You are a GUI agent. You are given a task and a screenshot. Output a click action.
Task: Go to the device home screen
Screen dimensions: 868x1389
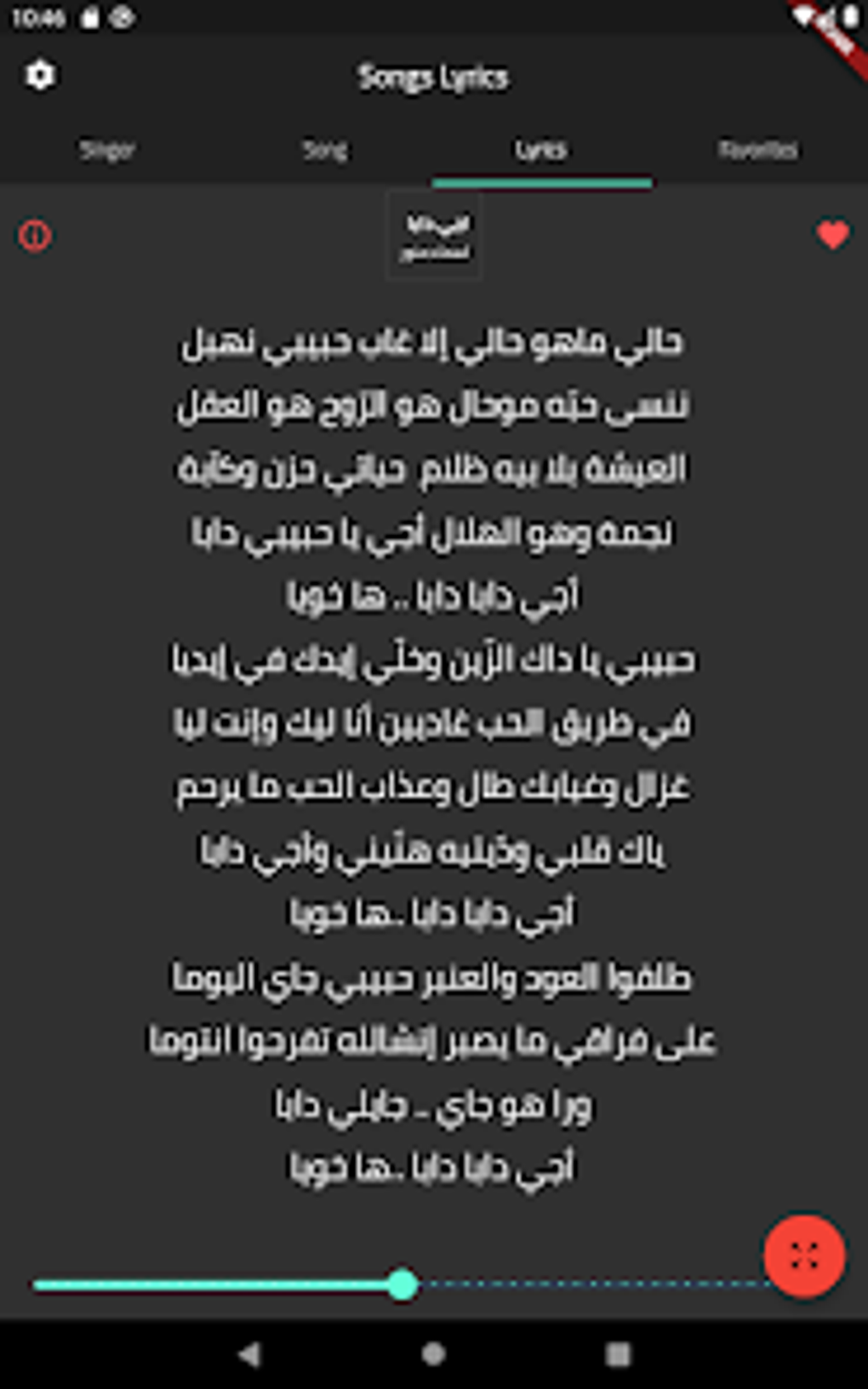434,1353
